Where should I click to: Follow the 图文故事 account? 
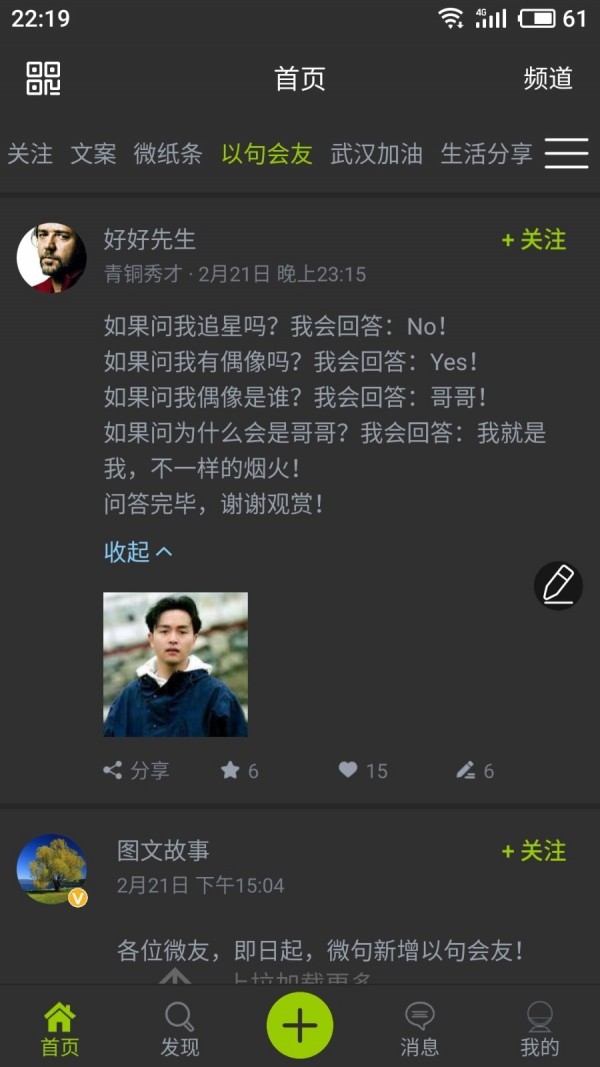534,851
